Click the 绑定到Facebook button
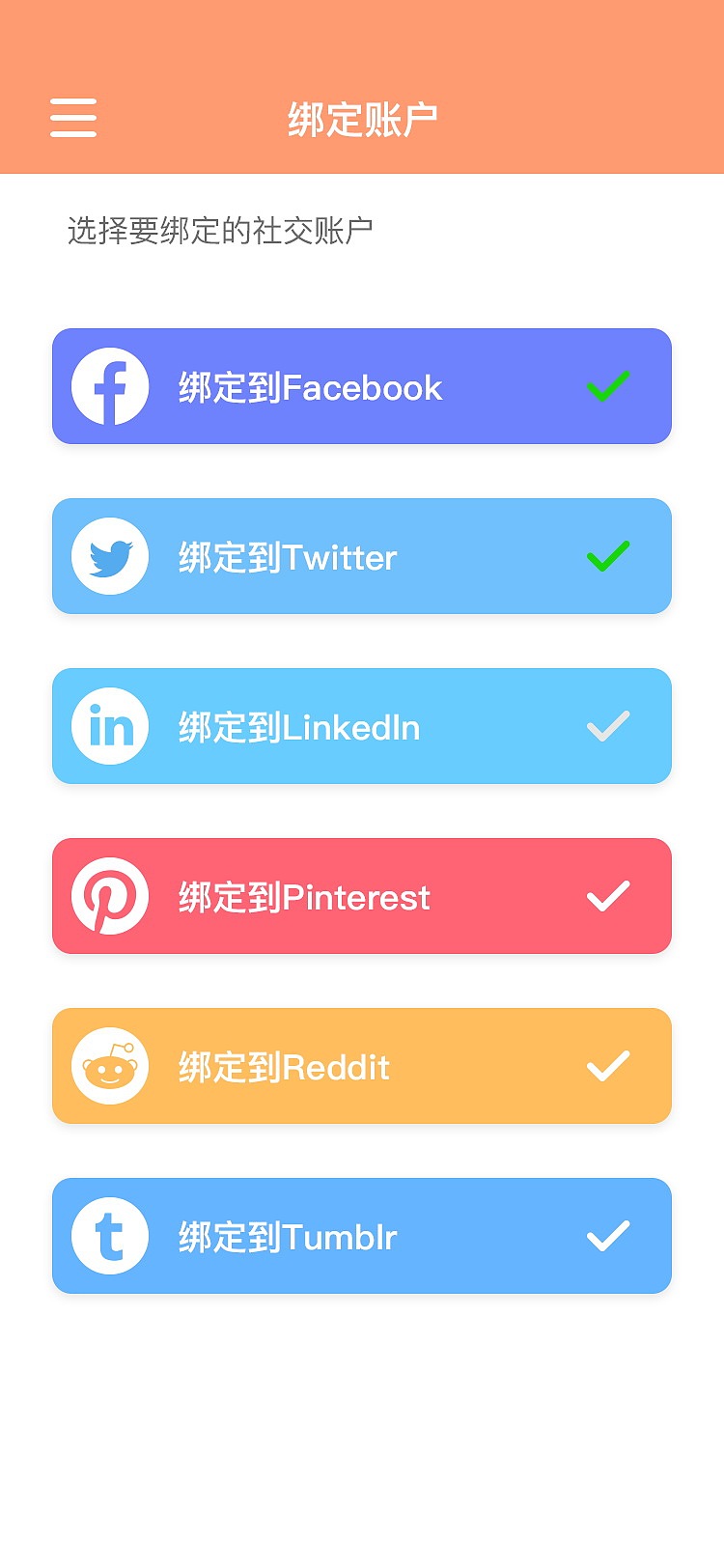The width and height of the screenshot is (724, 1568). (x=362, y=385)
